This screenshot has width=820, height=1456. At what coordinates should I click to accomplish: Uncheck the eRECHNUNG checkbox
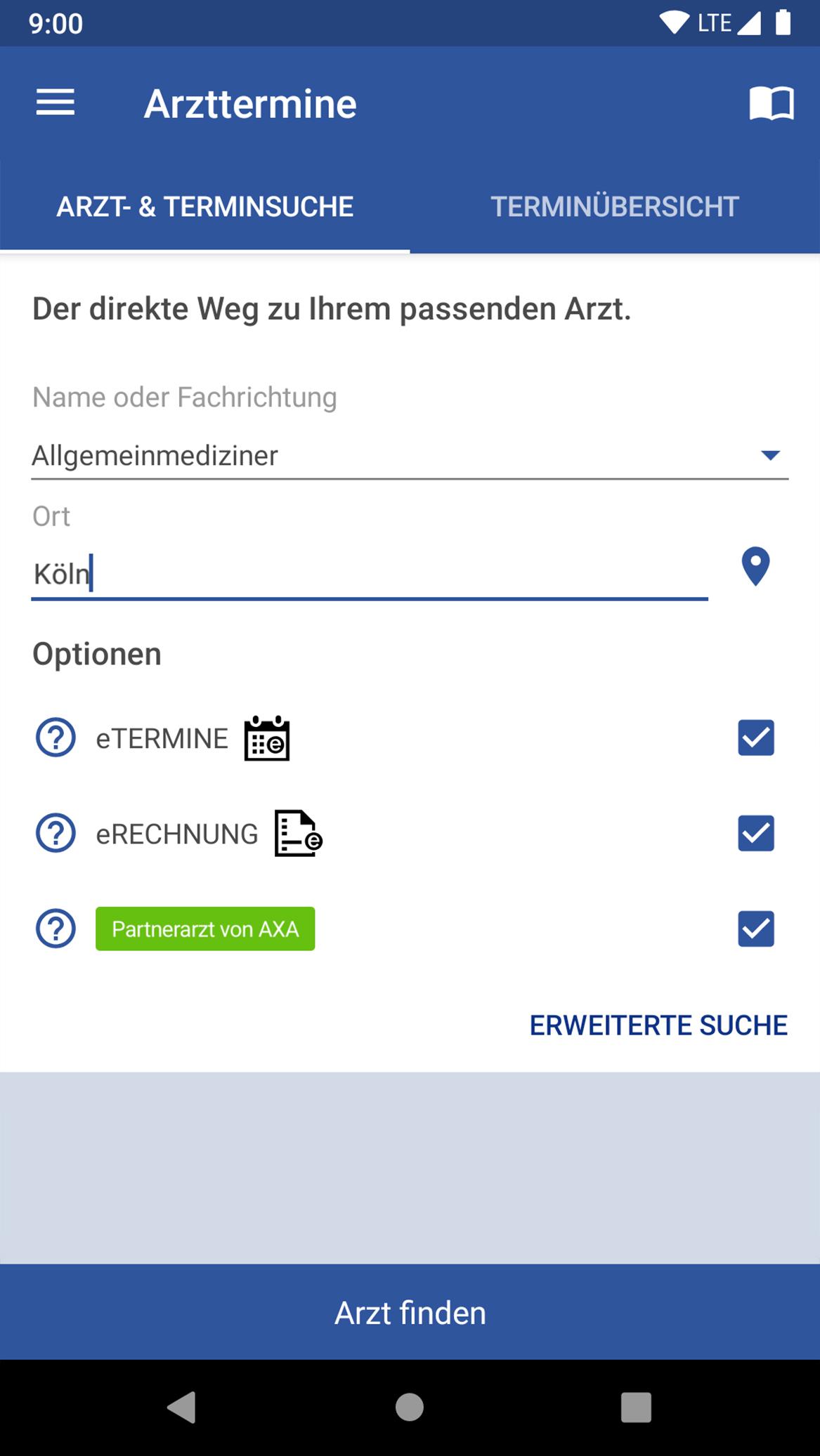[755, 833]
